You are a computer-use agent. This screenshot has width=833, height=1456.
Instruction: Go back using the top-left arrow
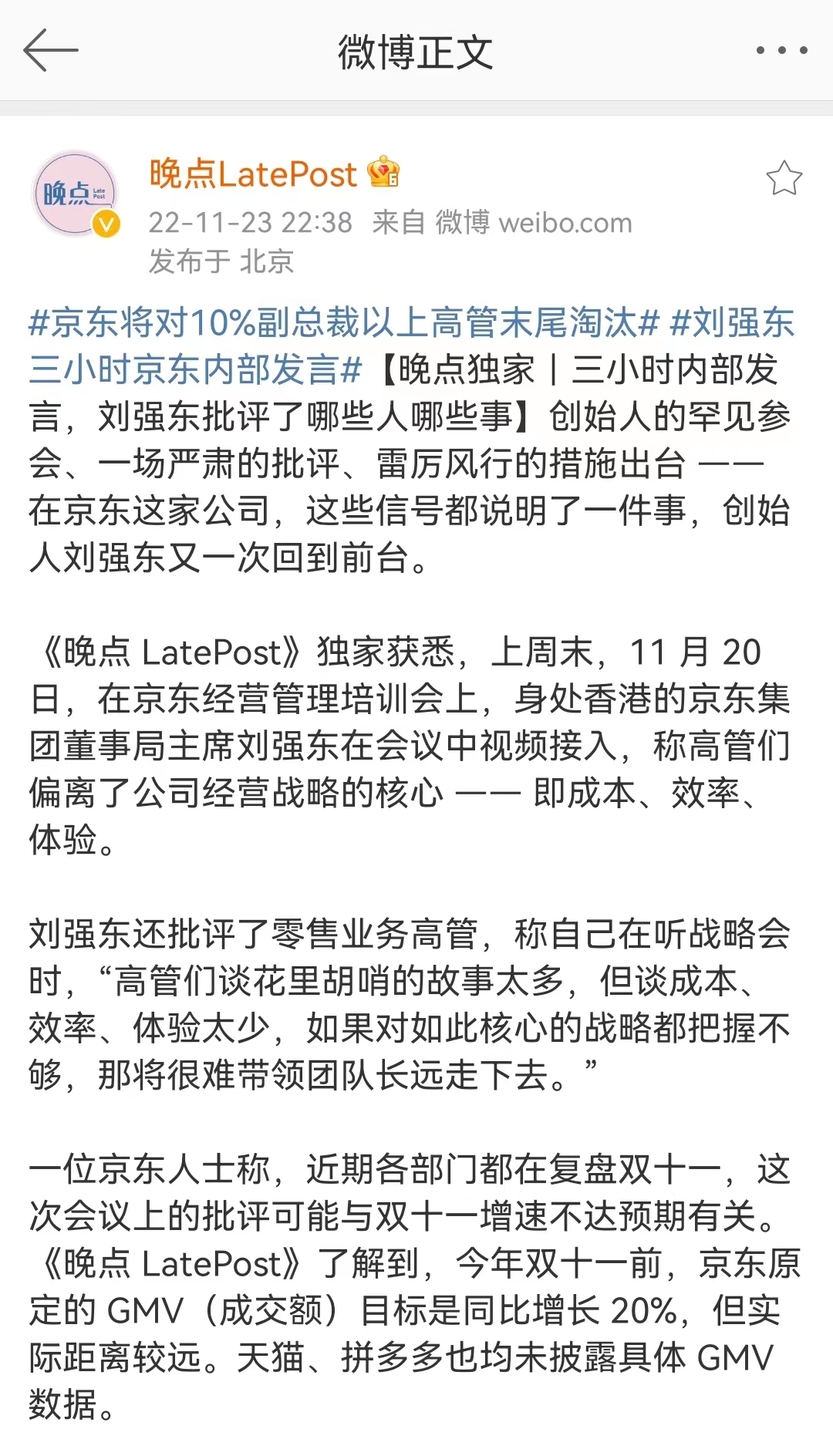51,51
